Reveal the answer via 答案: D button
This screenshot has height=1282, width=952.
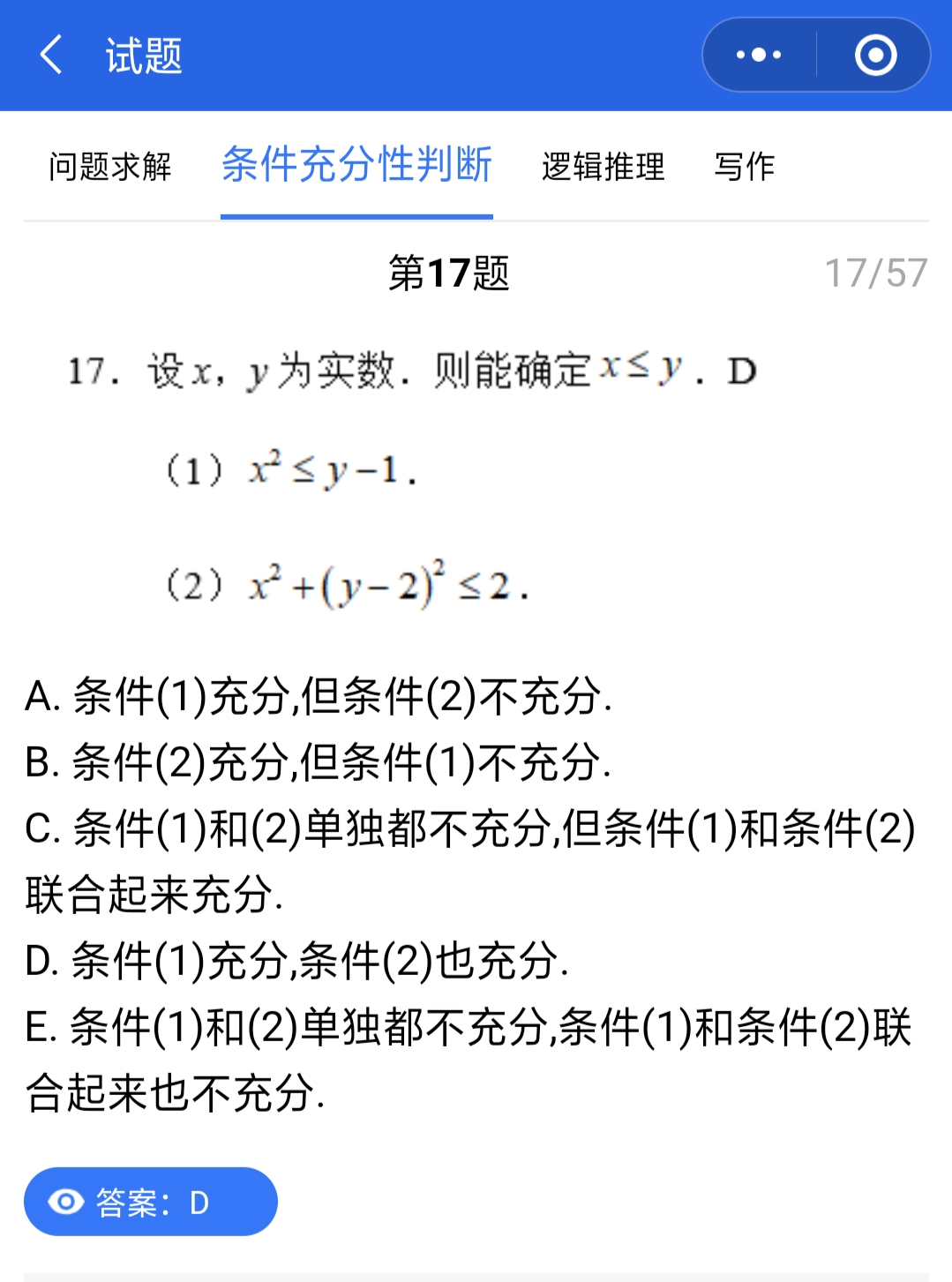coord(150,1201)
